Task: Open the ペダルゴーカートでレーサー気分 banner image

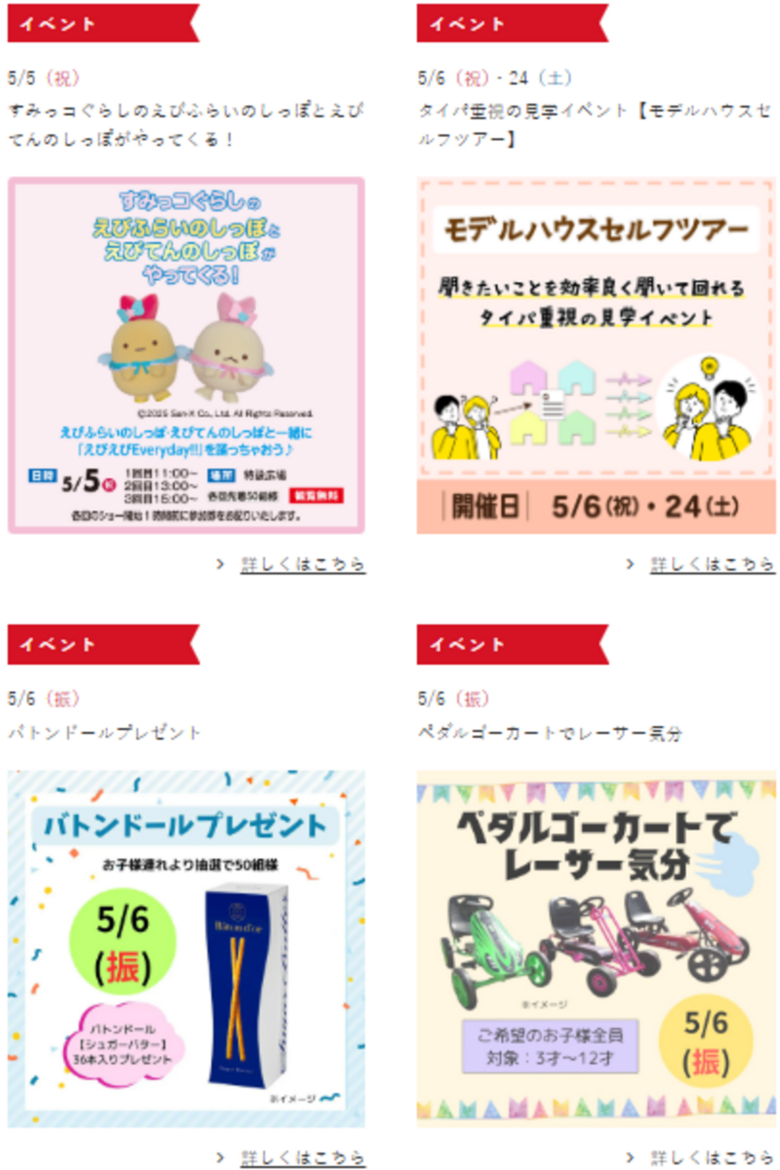Action: [596, 948]
